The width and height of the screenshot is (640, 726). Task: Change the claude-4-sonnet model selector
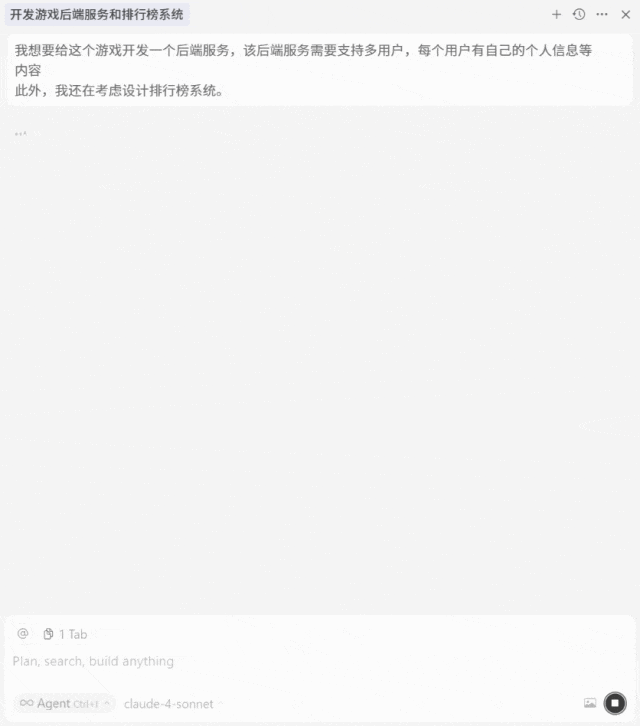pyautogui.click(x=168, y=704)
